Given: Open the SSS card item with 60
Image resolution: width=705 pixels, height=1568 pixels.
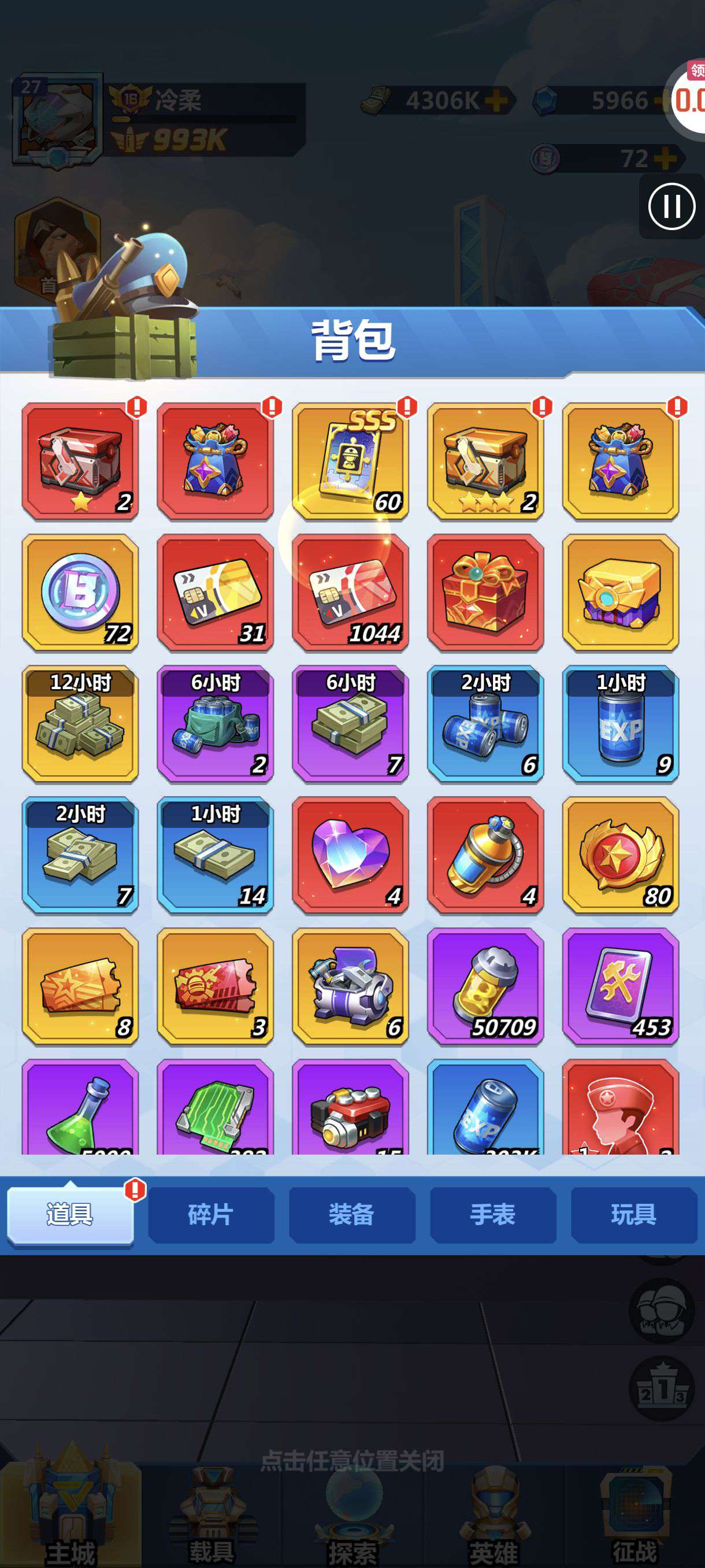Looking at the screenshot, I should (350, 461).
